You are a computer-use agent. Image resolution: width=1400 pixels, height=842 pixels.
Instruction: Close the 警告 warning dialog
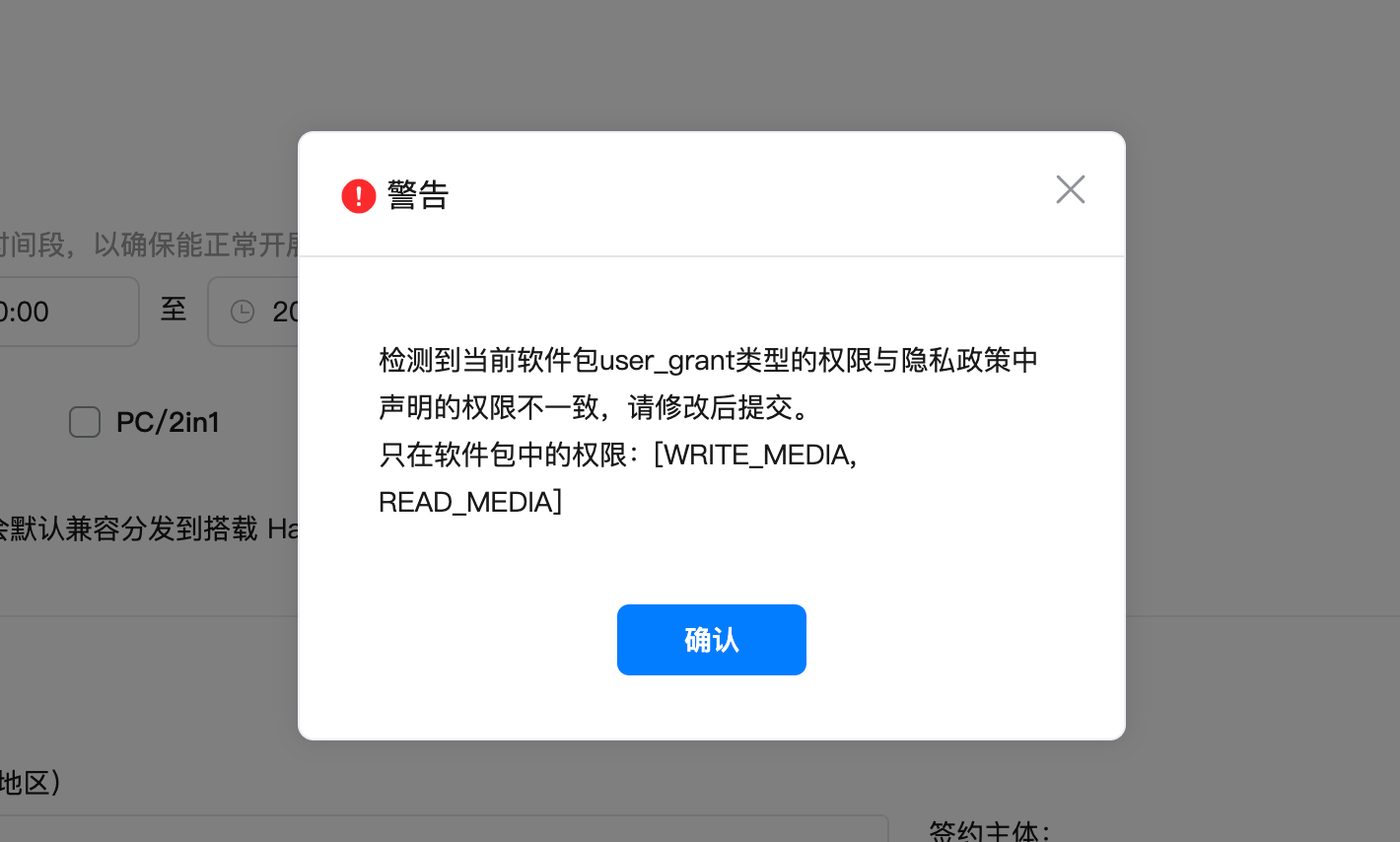coord(1070,189)
